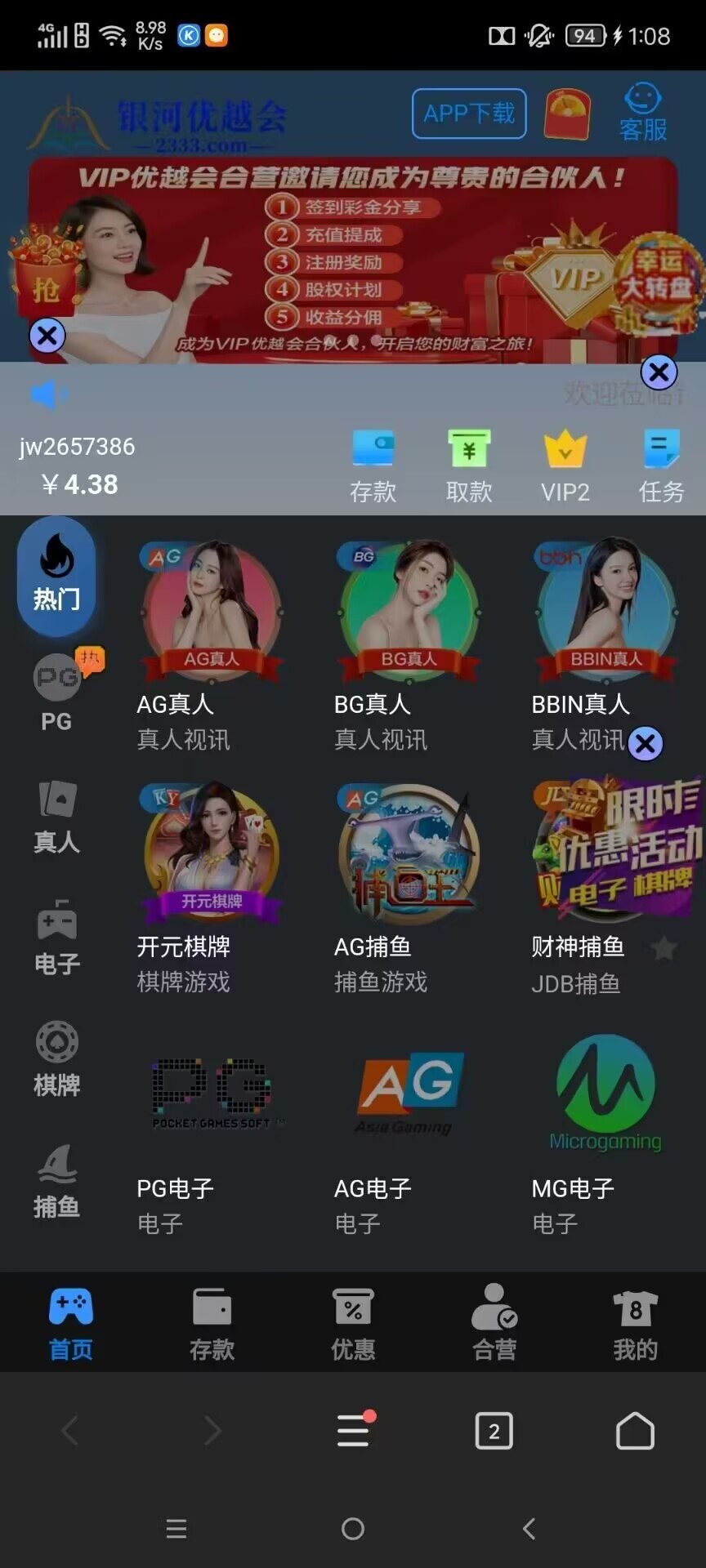The image size is (706, 1568).
Task: Go to the 优惠 tab
Action: coord(353,1324)
